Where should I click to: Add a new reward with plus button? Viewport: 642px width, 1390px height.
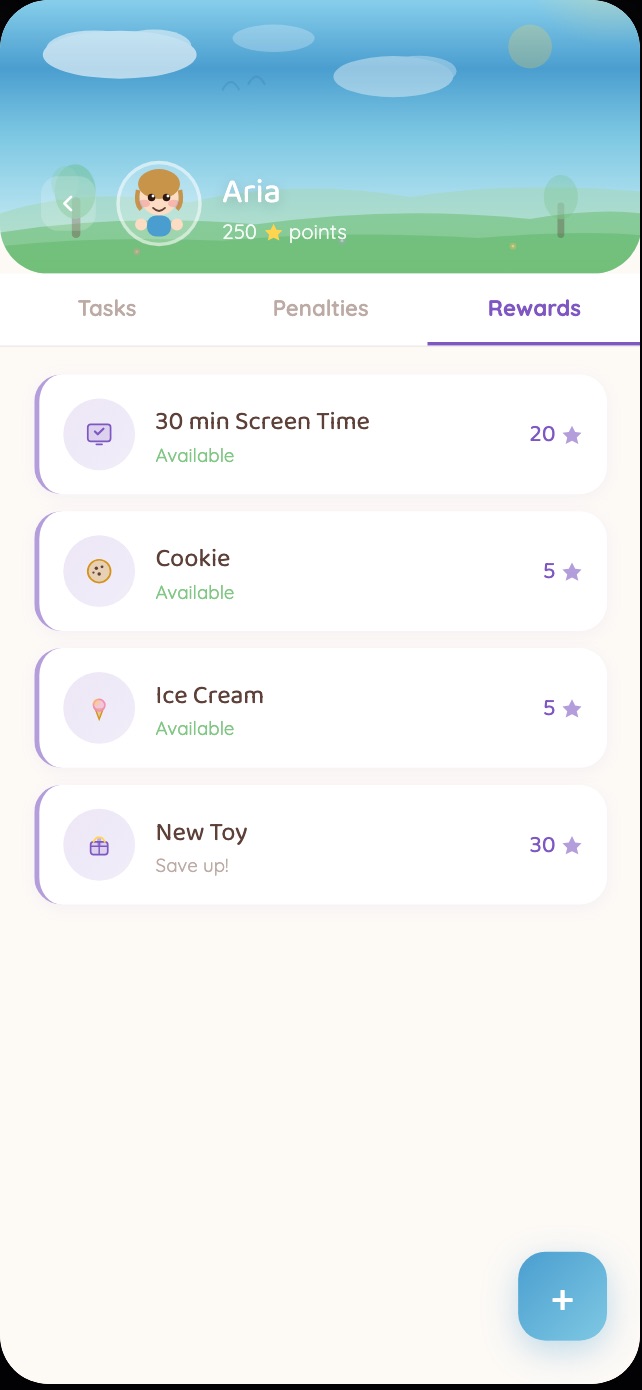pyautogui.click(x=562, y=1297)
